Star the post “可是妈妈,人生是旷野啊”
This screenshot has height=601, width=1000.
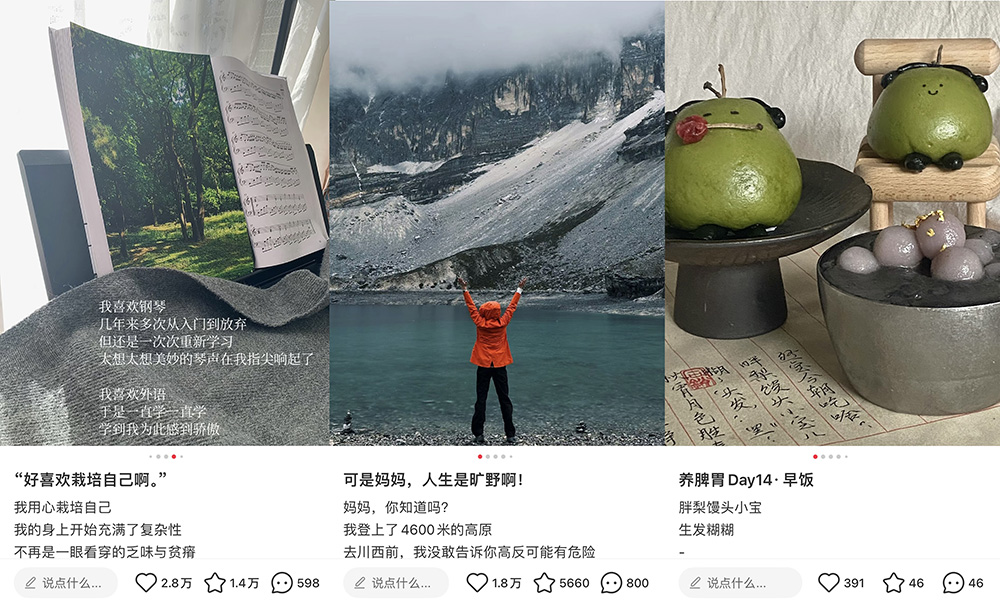click(544, 583)
